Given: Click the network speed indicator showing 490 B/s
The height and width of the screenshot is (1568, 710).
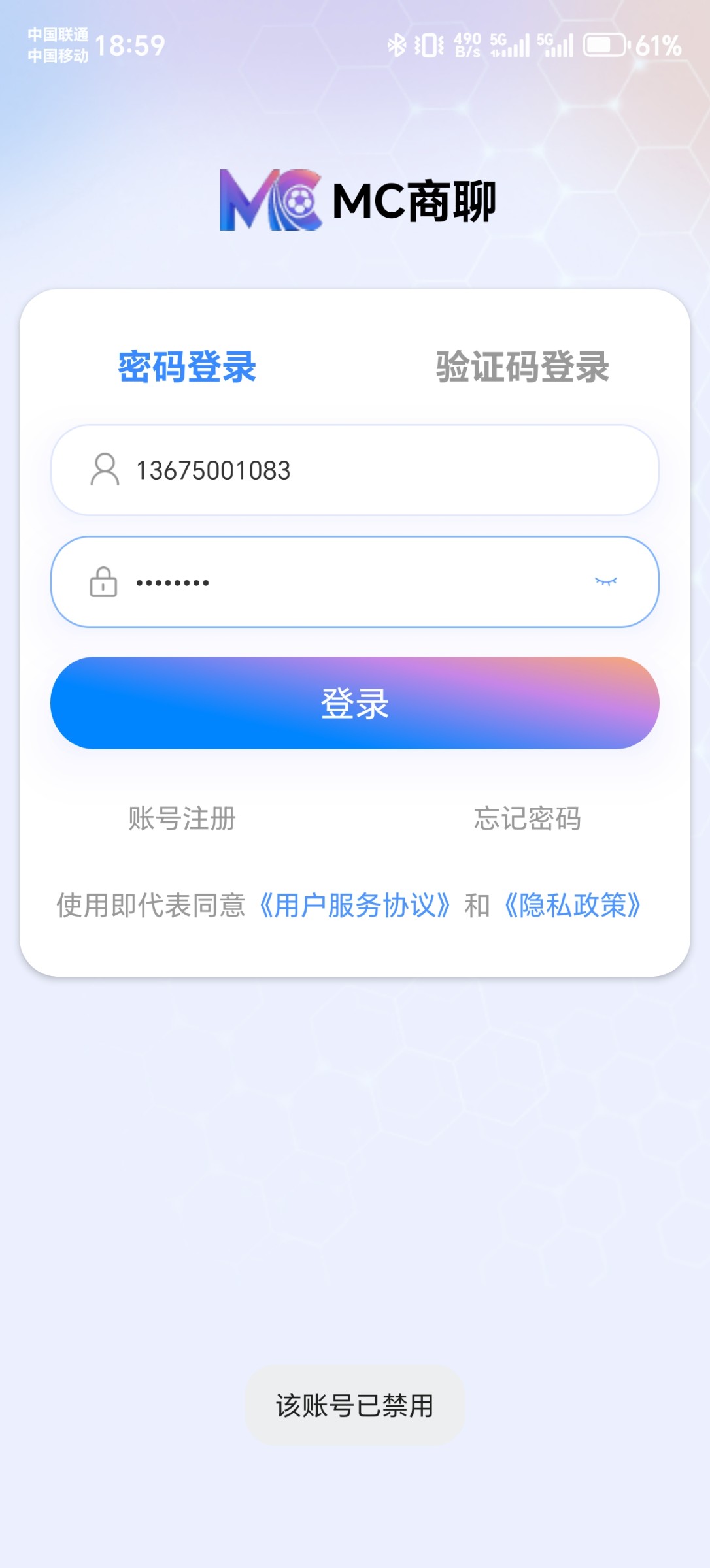Looking at the screenshot, I should (466, 44).
